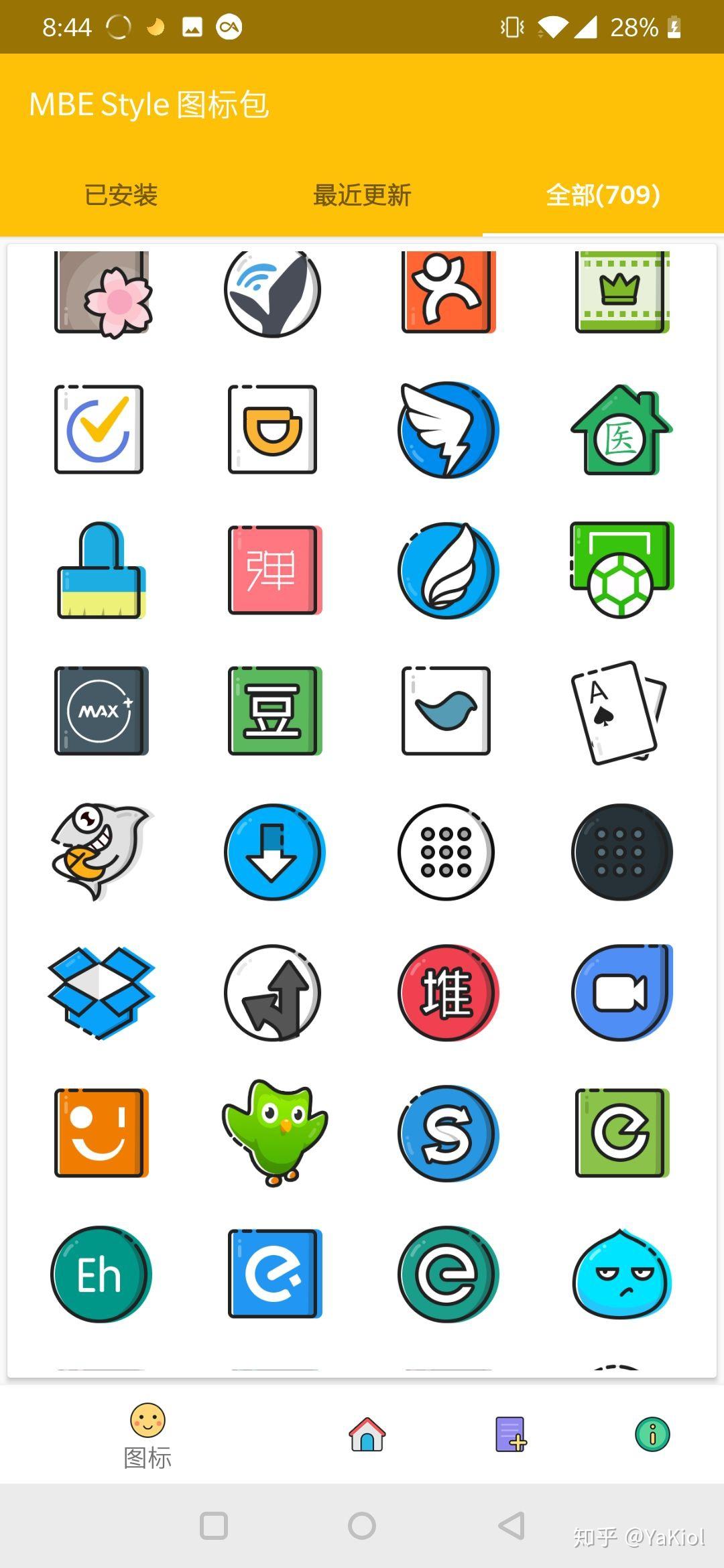Select the green 豆 square icon

(274, 711)
